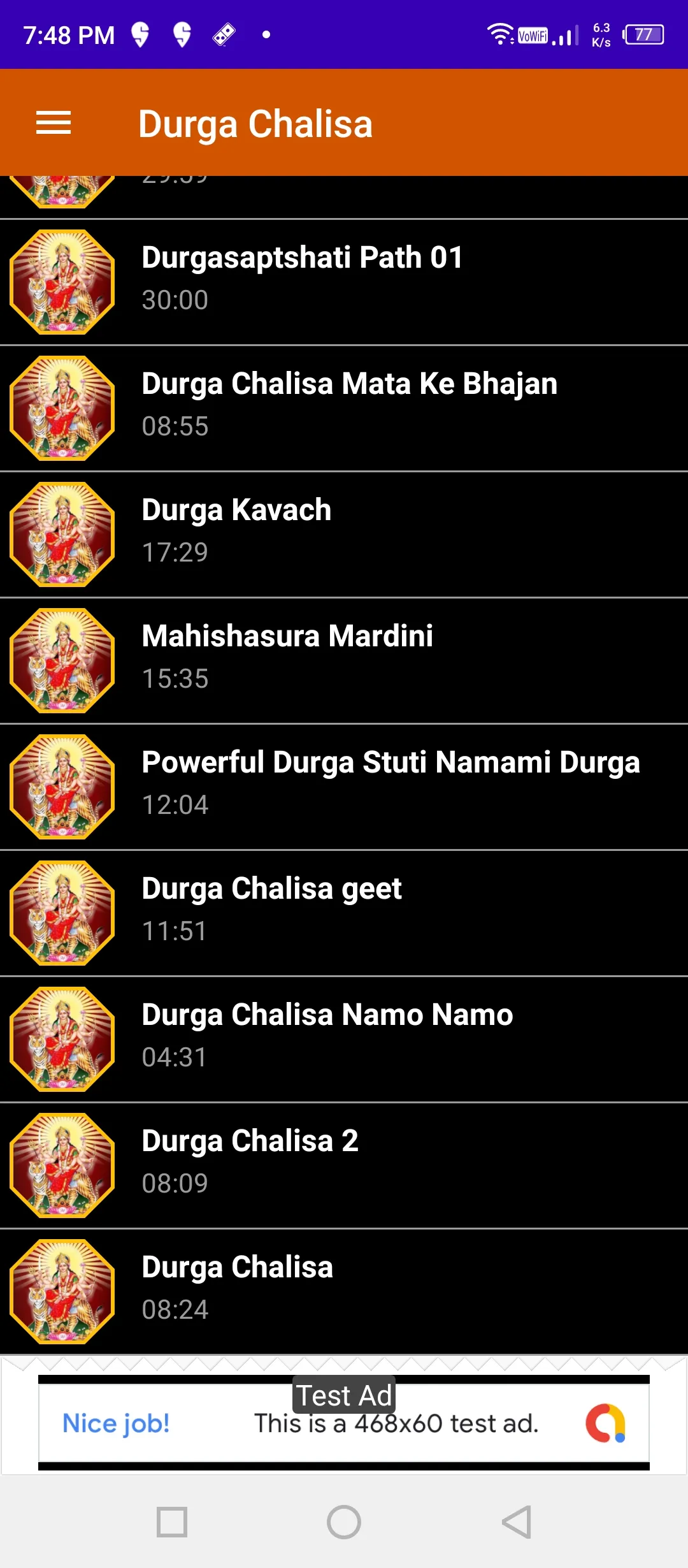Go back with the system back button
This screenshot has width=688, height=1568.
point(516,1522)
